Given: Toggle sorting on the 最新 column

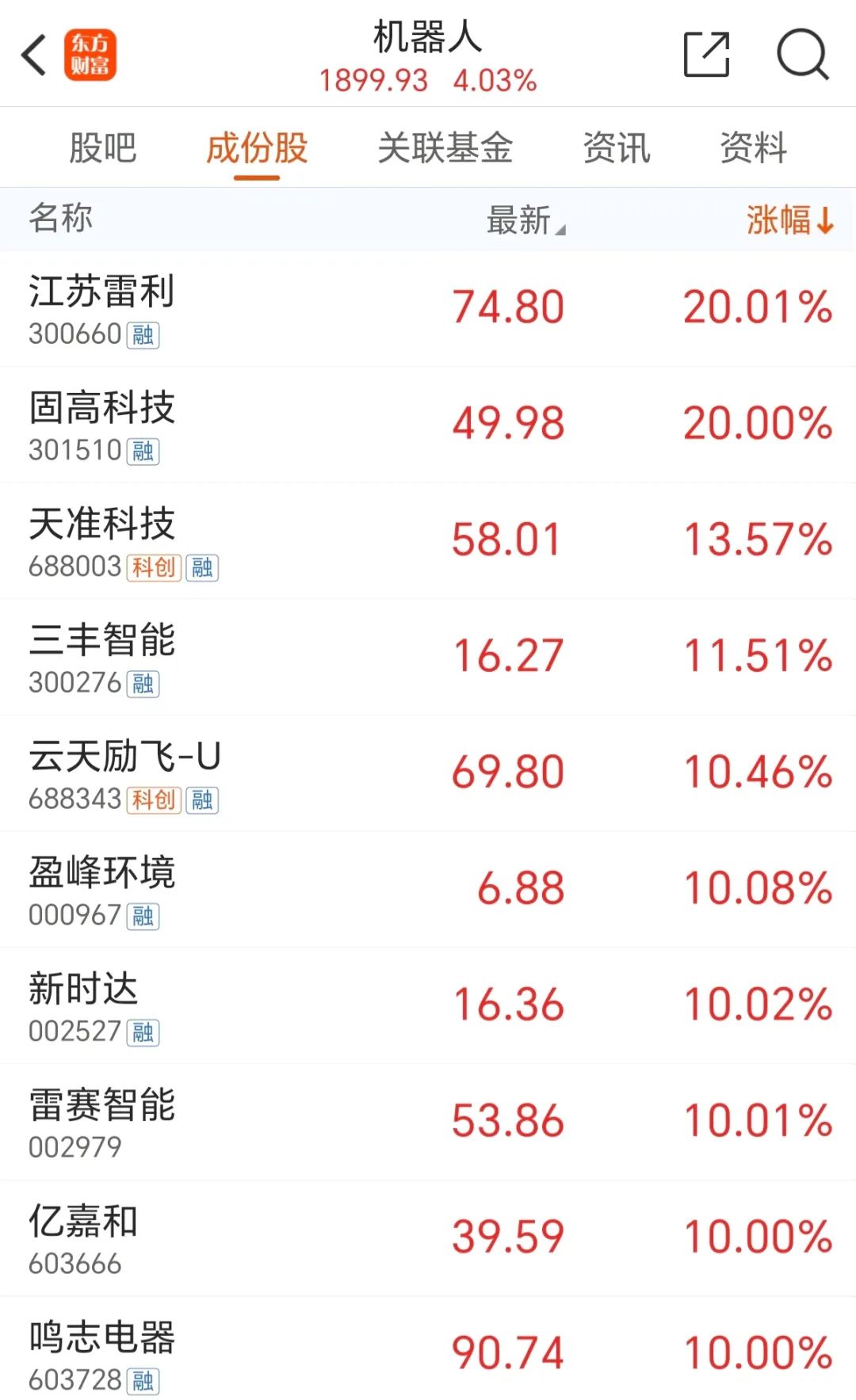Looking at the screenshot, I should (519, 219).
